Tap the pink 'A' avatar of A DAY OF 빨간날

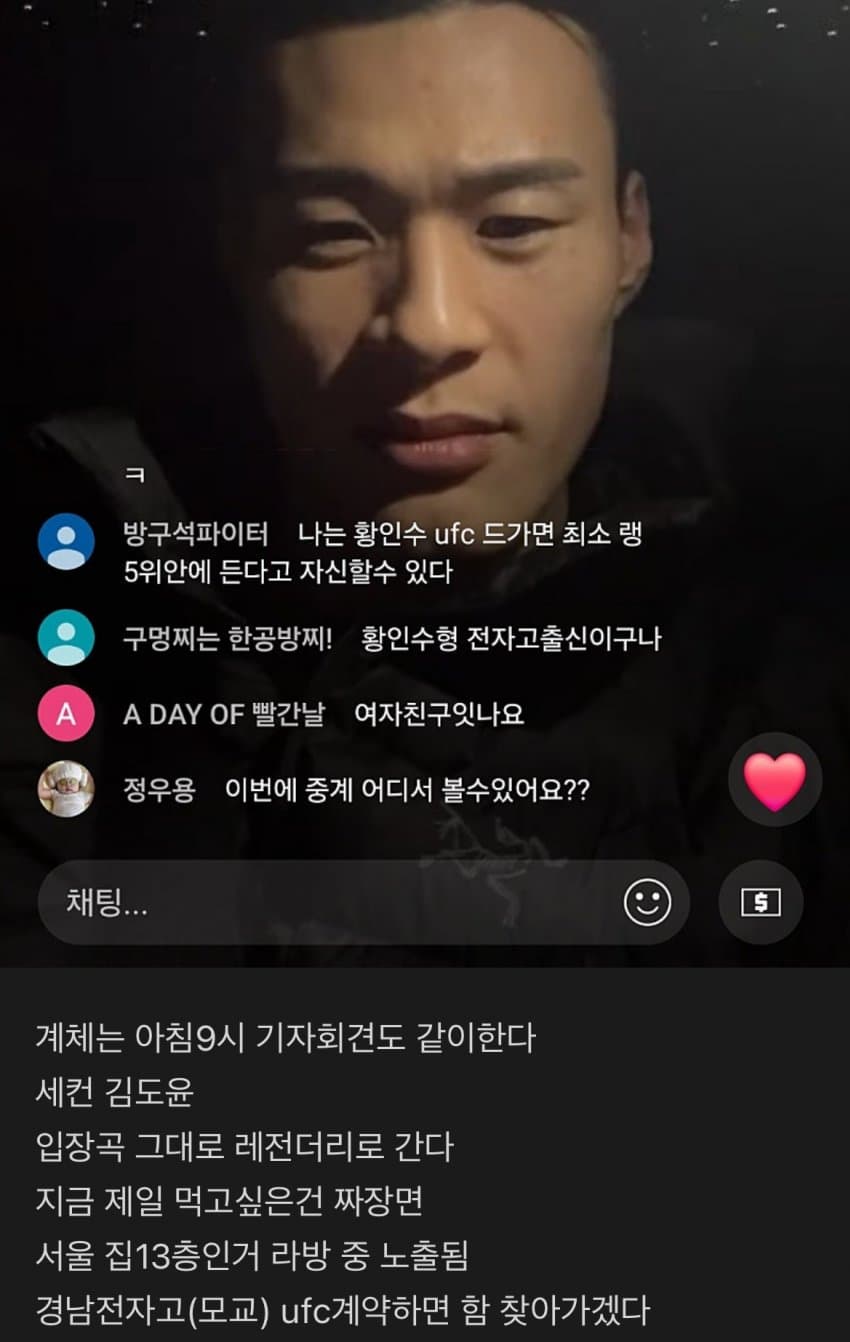tap(66, 714)
